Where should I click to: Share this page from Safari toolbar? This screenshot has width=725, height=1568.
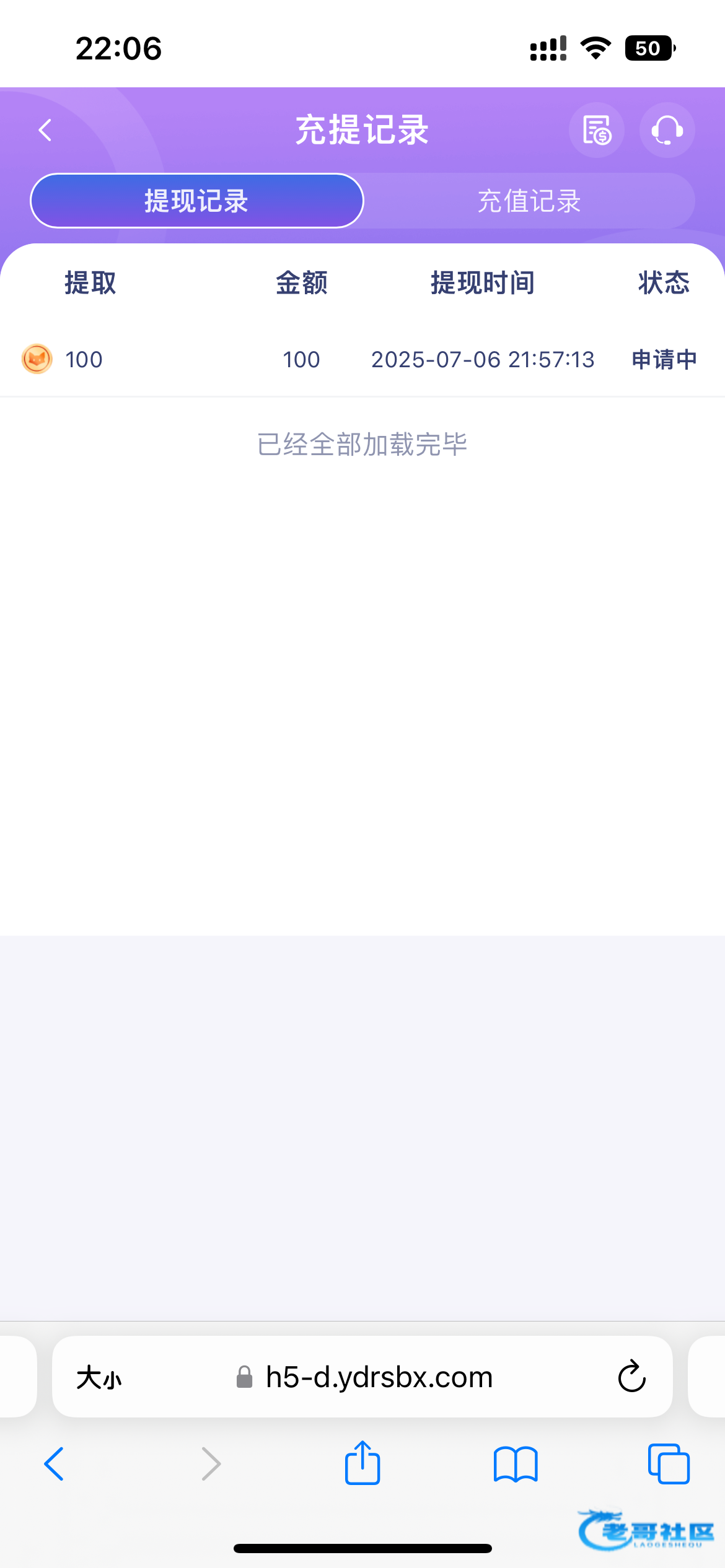coord(362,1463)
